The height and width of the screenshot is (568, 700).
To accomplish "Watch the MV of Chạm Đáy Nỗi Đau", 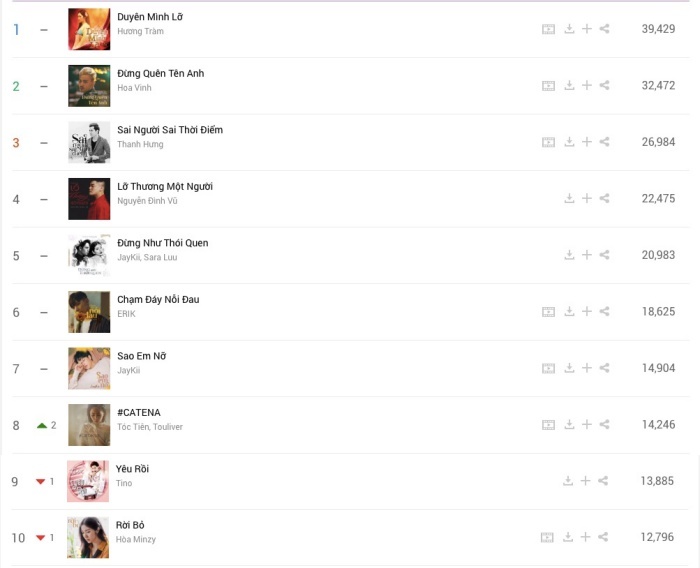I will [548, 312].
